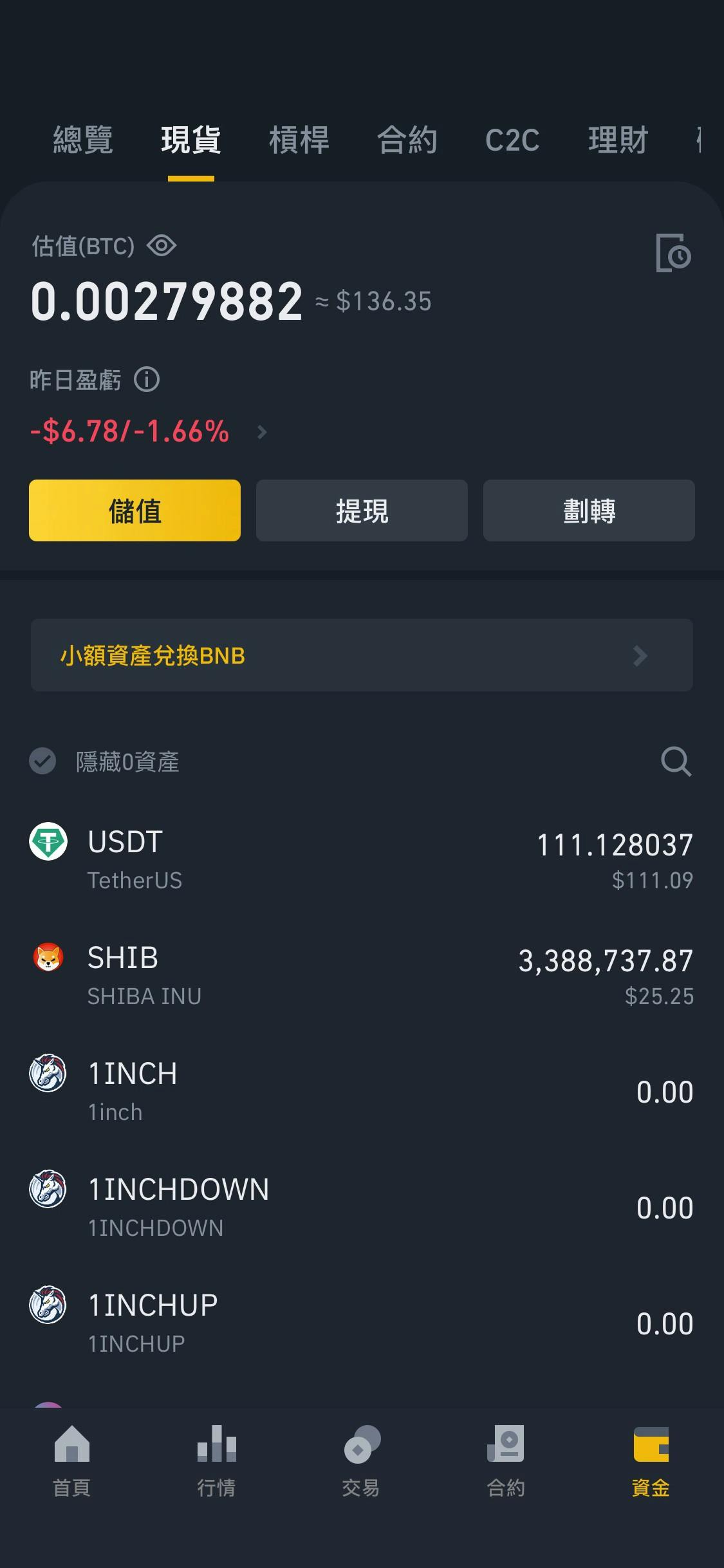Tap the 儲值 deposit button
724x1568 pixels.
135,510
